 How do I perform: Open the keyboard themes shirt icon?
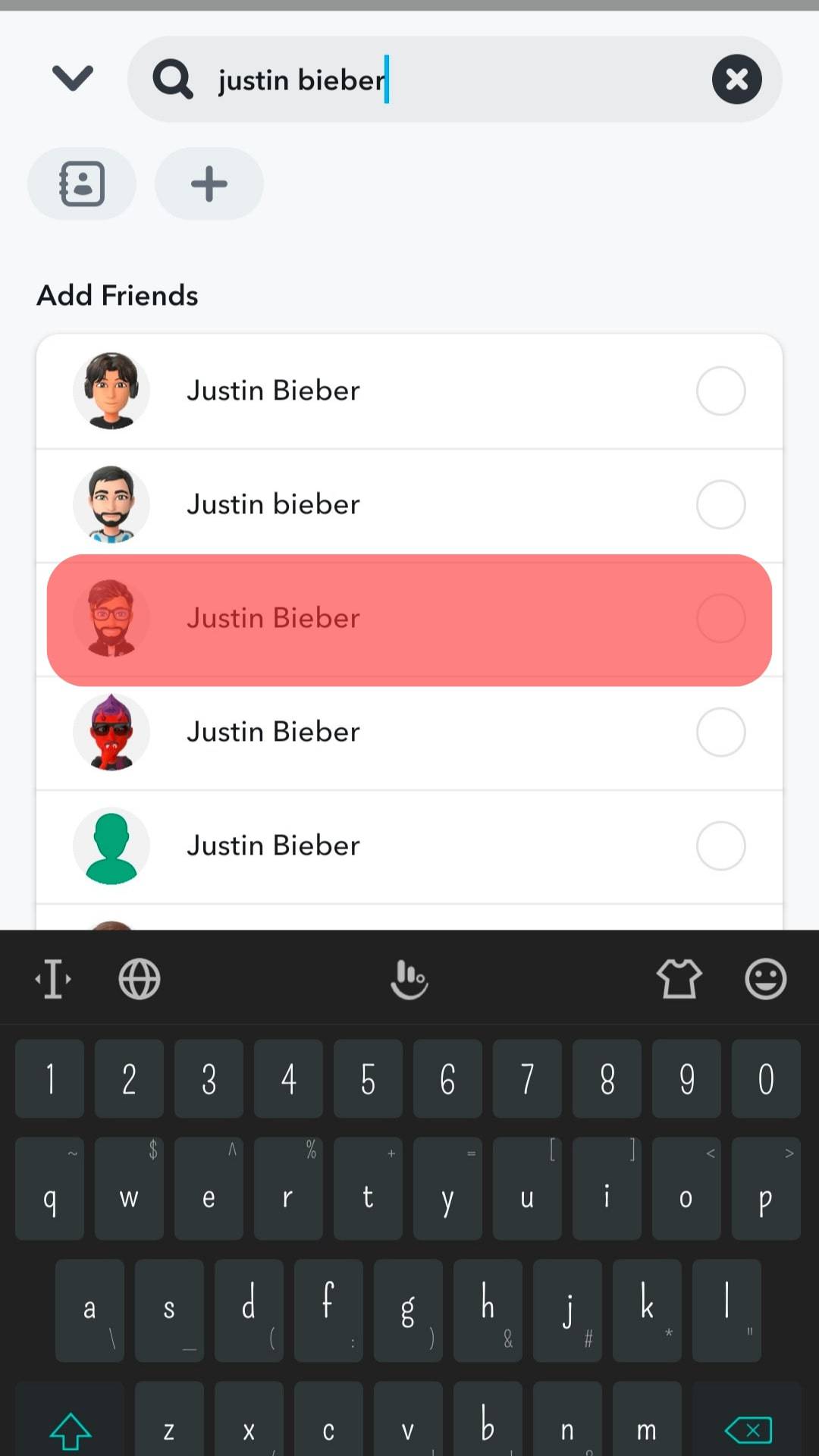679,978
